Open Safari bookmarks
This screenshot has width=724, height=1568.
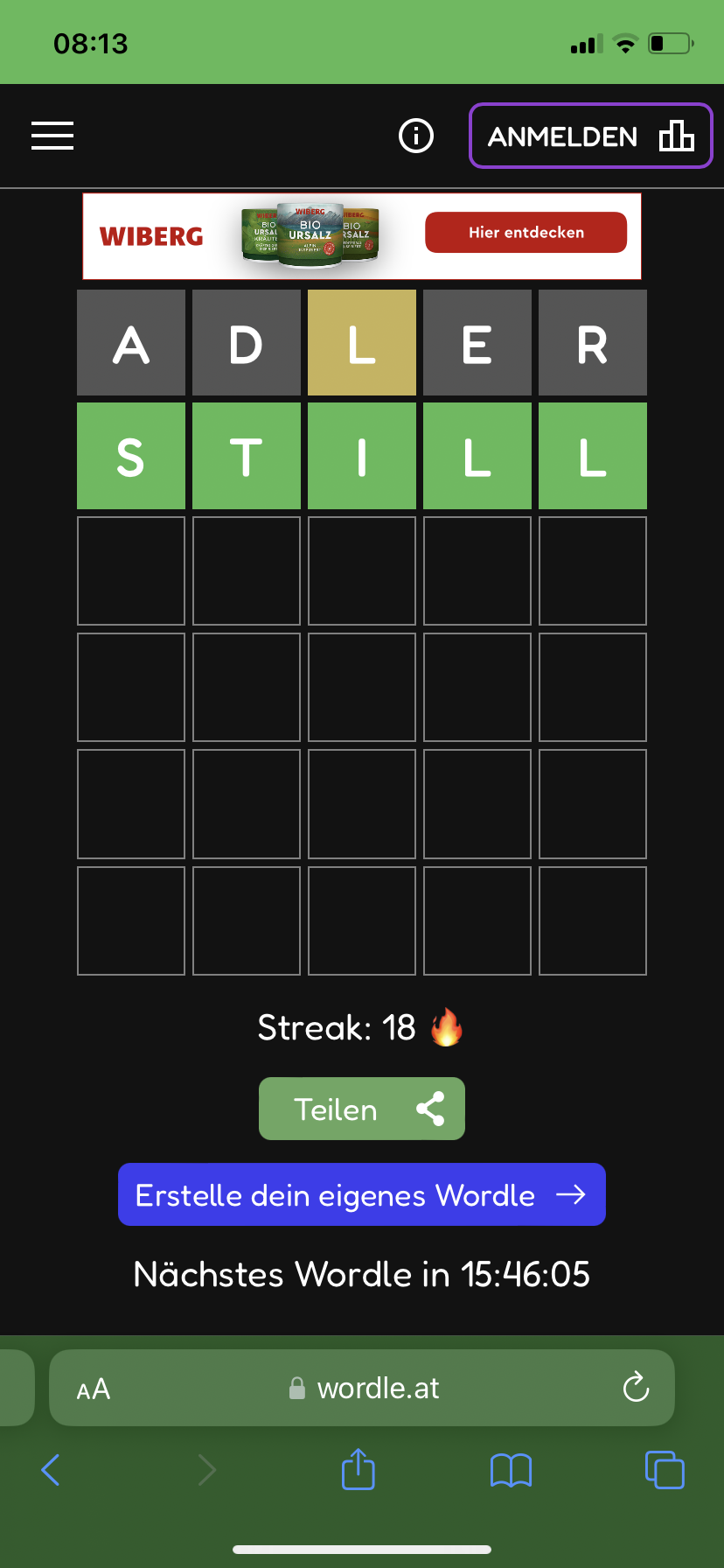click(x=512, y=1470)
